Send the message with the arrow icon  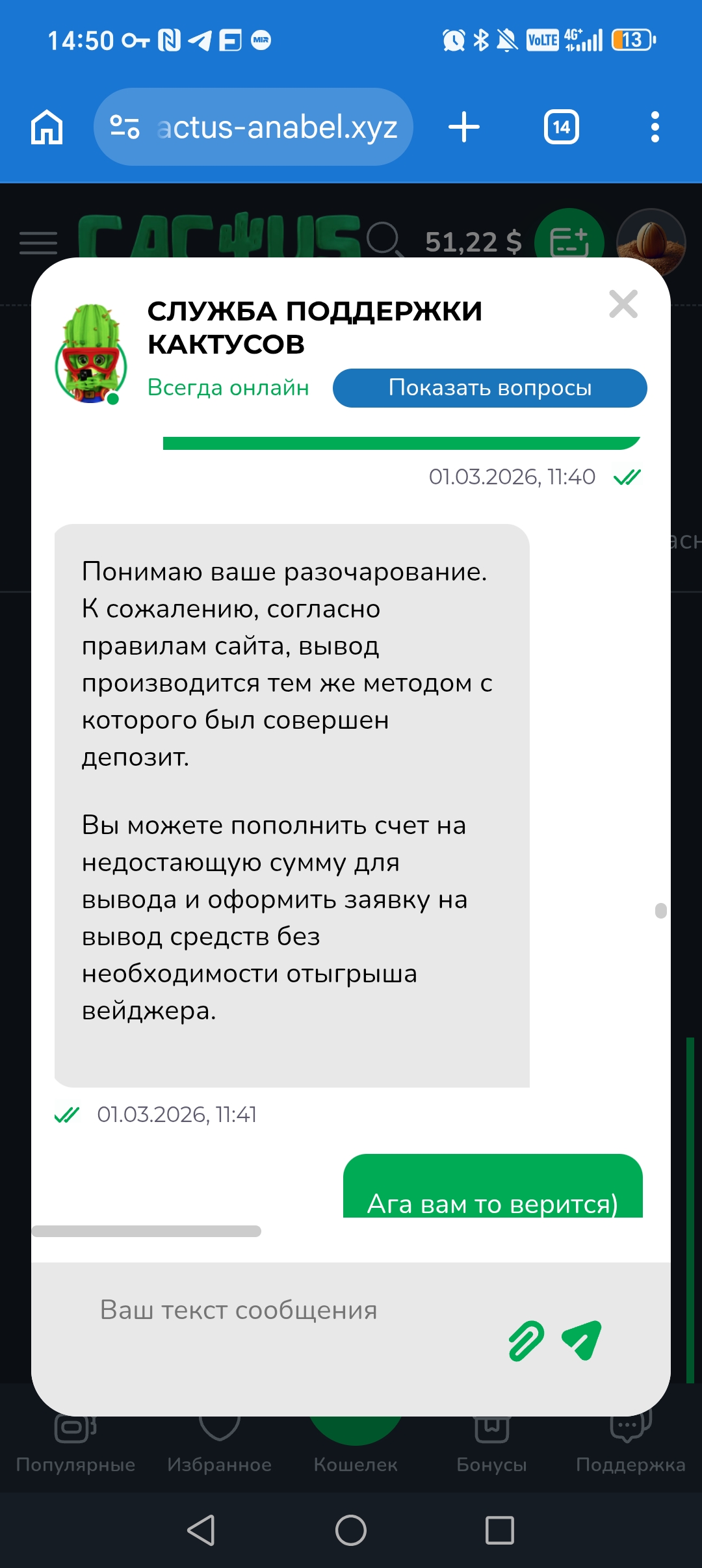[x=582, y=1340]
